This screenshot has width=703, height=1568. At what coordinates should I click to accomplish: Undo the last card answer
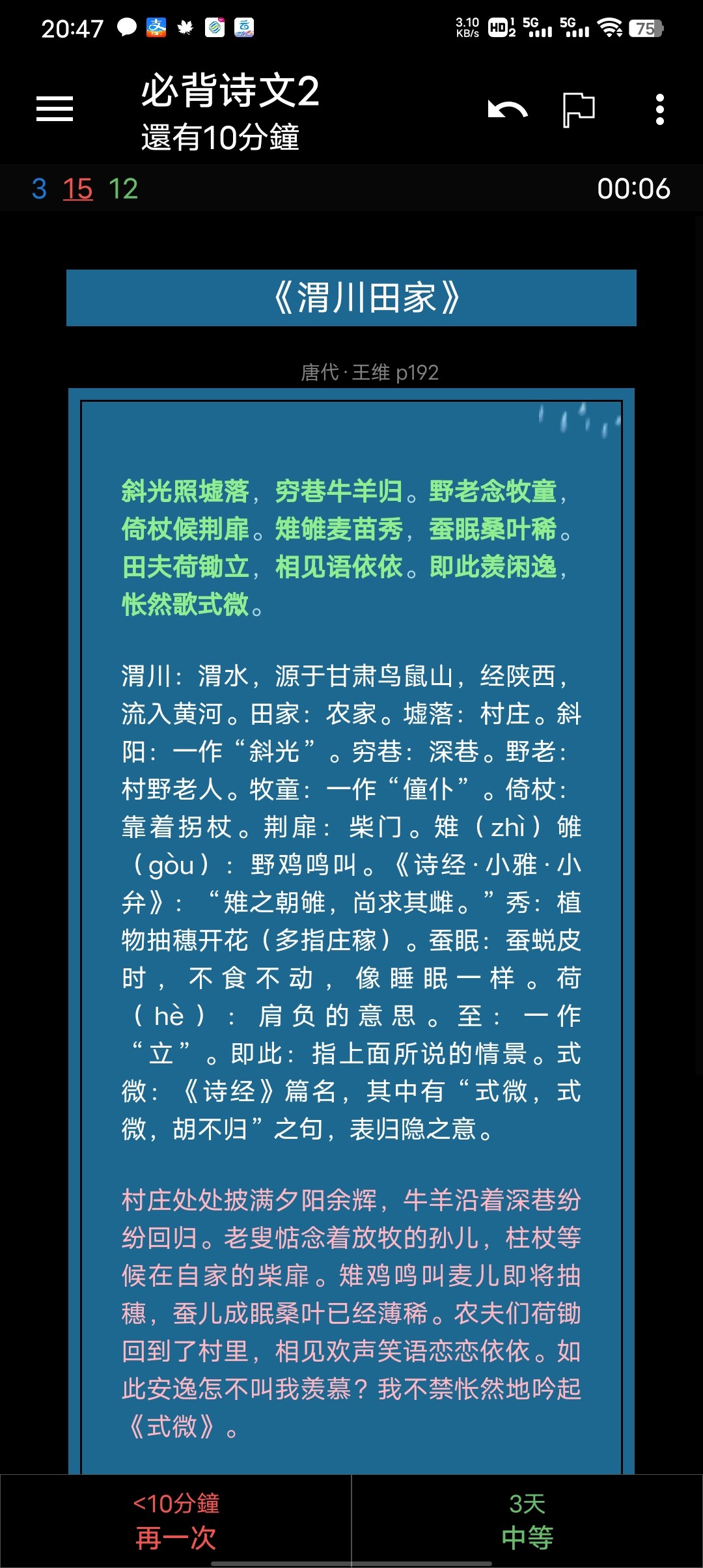pyautogui.click(x=507, y=109)
